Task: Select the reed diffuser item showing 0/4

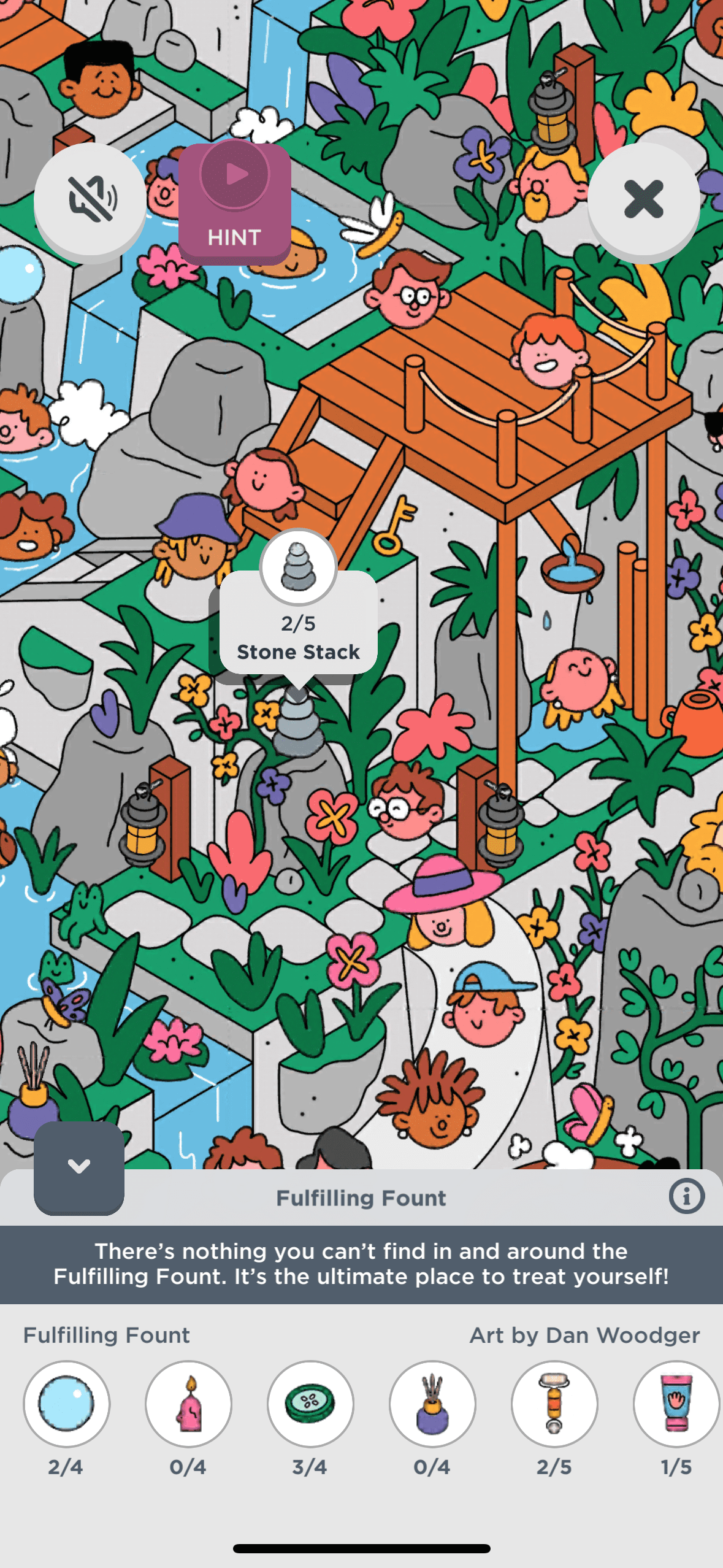Action: 432,1403
